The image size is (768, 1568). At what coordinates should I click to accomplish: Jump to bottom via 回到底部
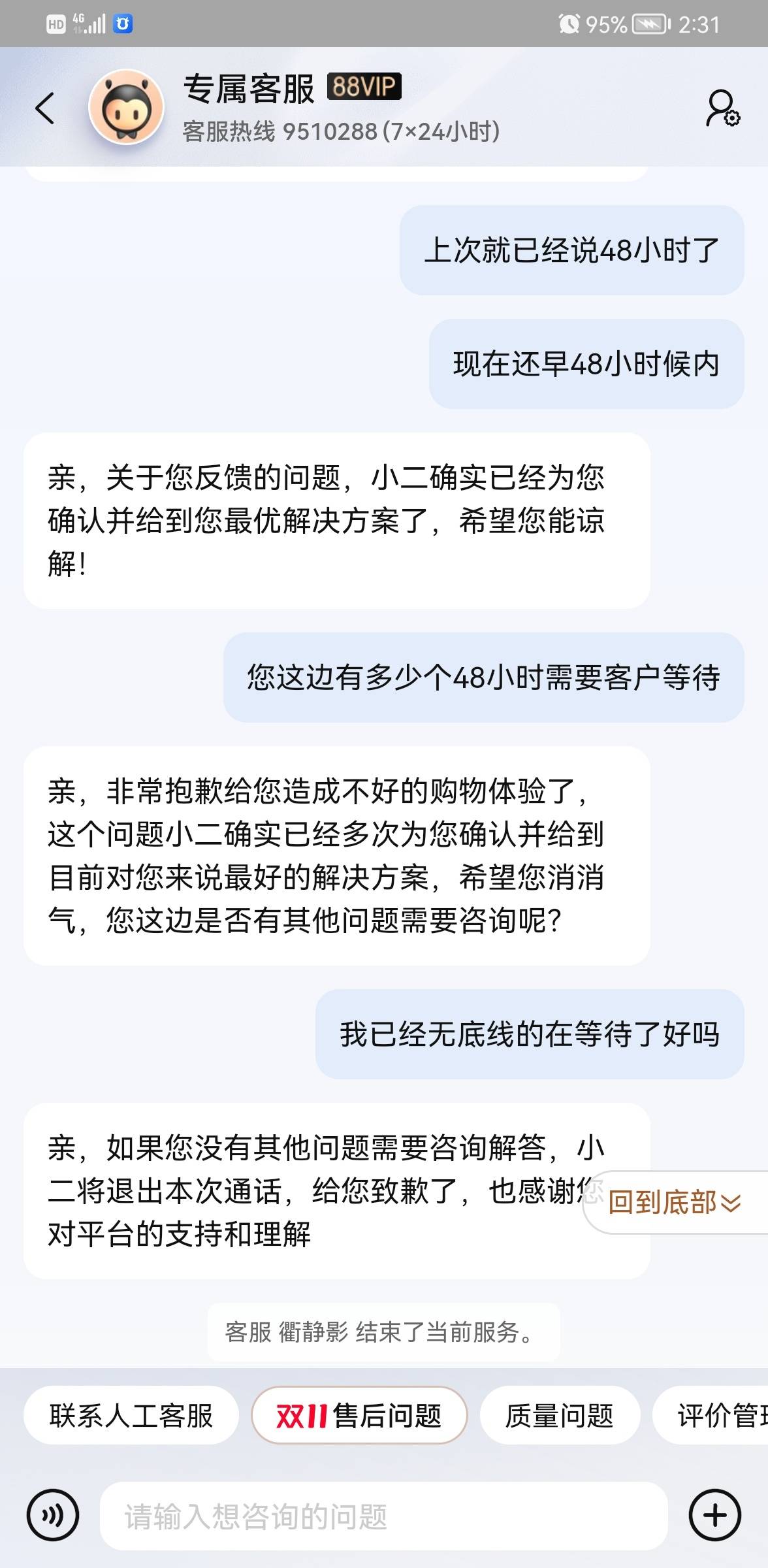[x=675, y=1202]
